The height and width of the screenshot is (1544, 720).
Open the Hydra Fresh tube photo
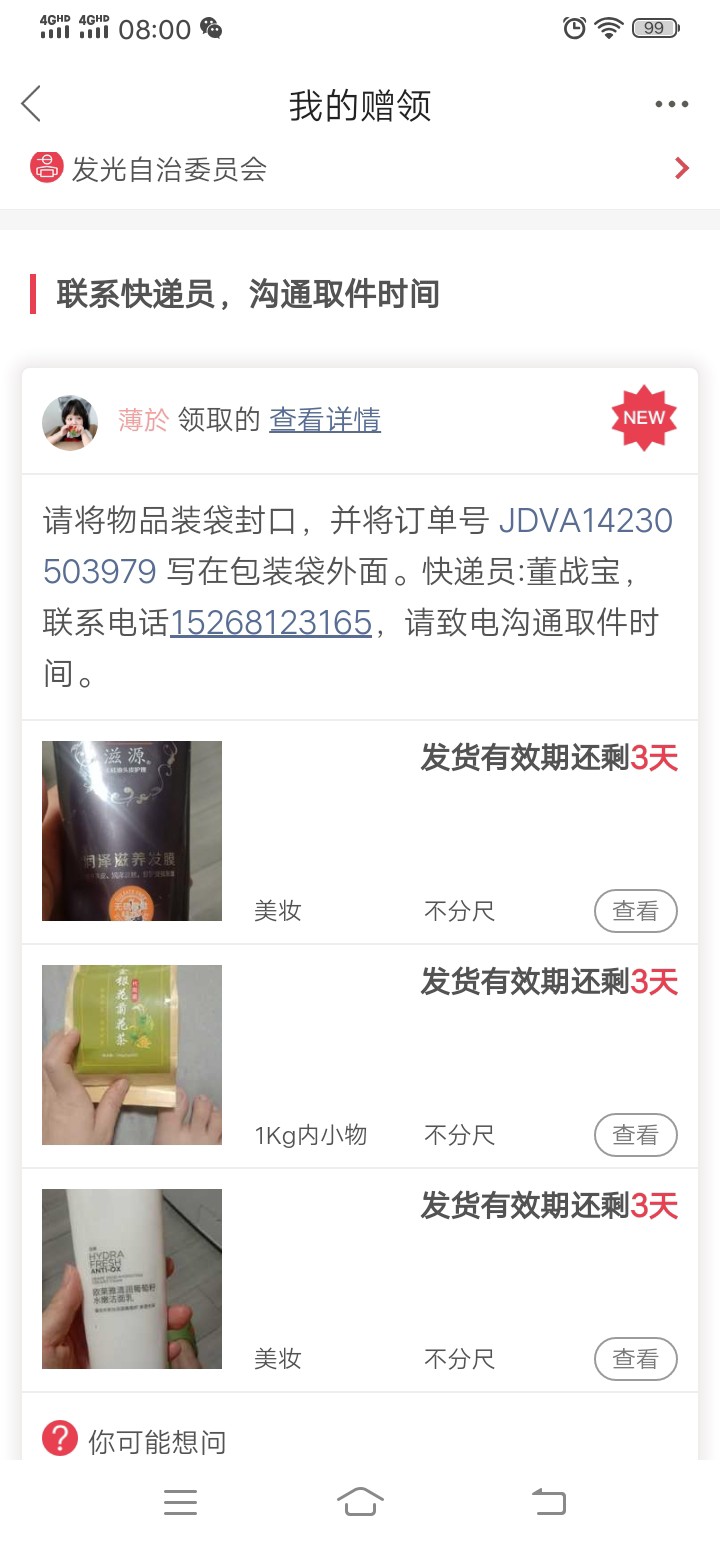click(x=132, y=1279)
